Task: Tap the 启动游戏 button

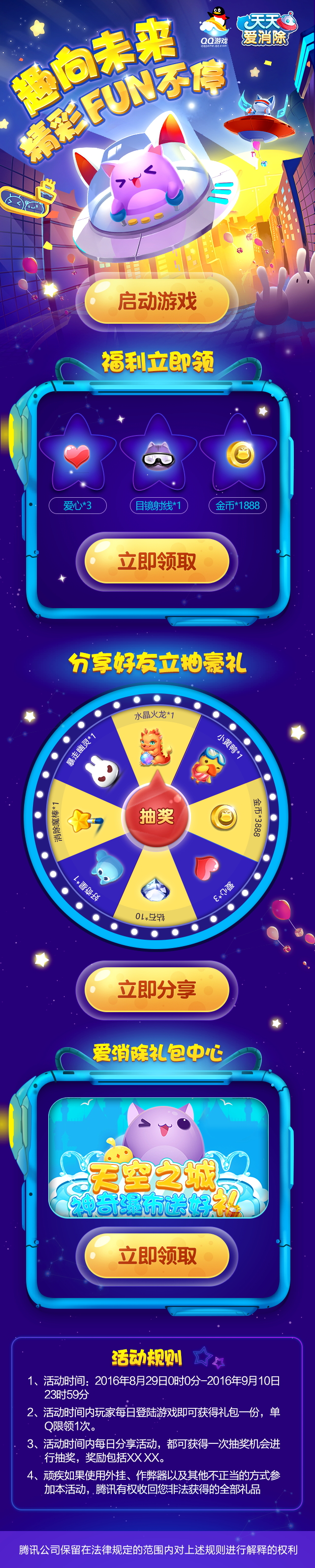Action: coord(157,301)
